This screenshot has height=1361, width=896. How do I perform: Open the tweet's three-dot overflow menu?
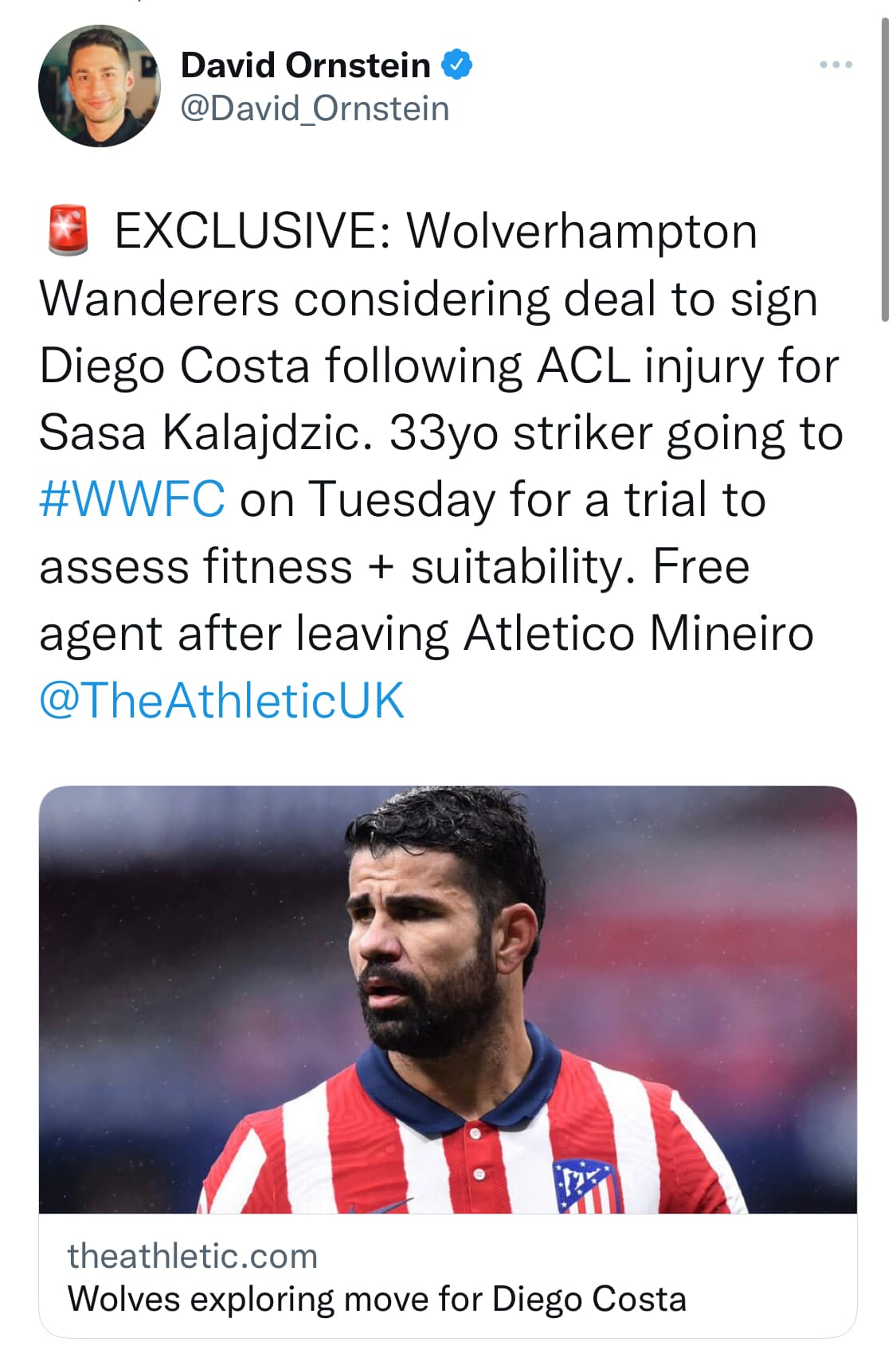point(836,65)
